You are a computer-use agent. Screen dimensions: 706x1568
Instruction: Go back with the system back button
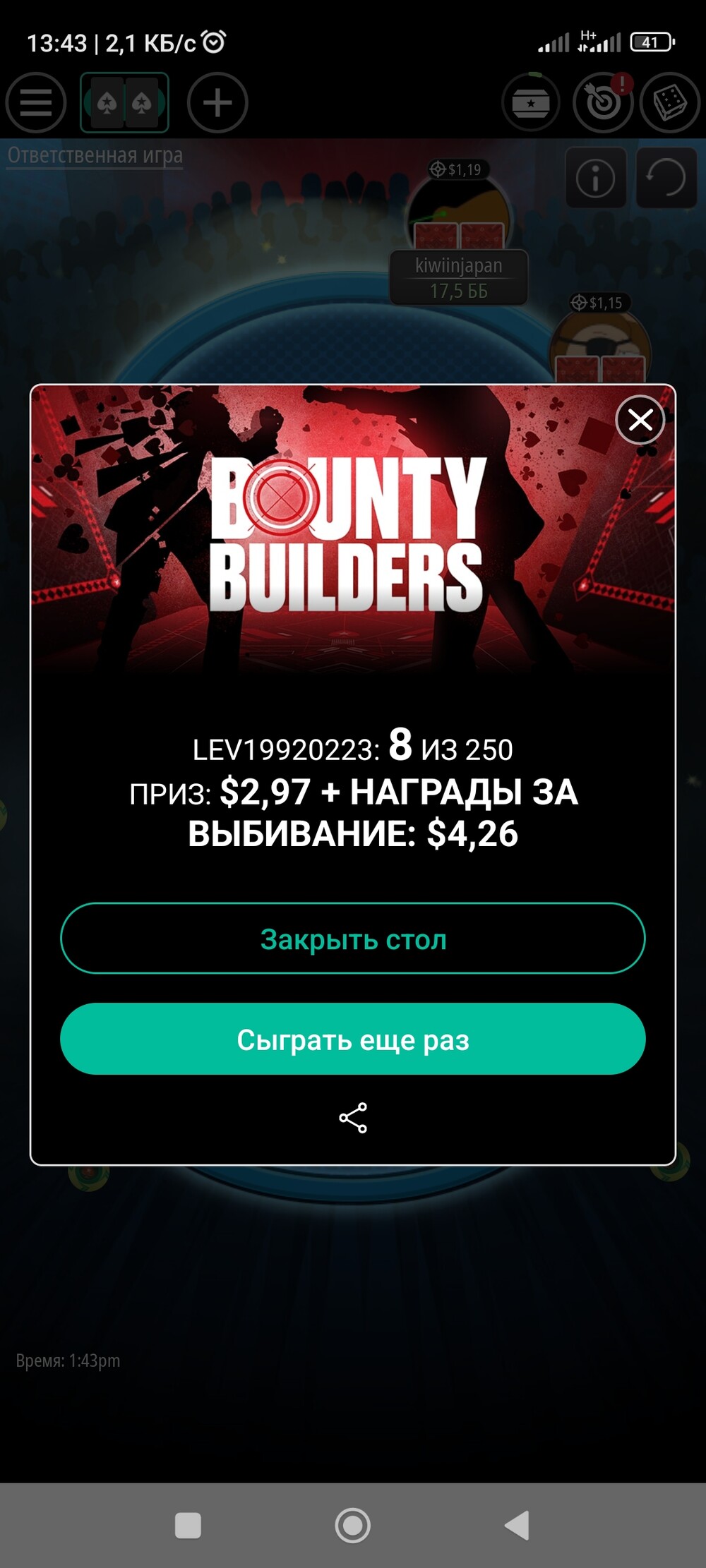pyautogui.click(x=517, y=1525)
